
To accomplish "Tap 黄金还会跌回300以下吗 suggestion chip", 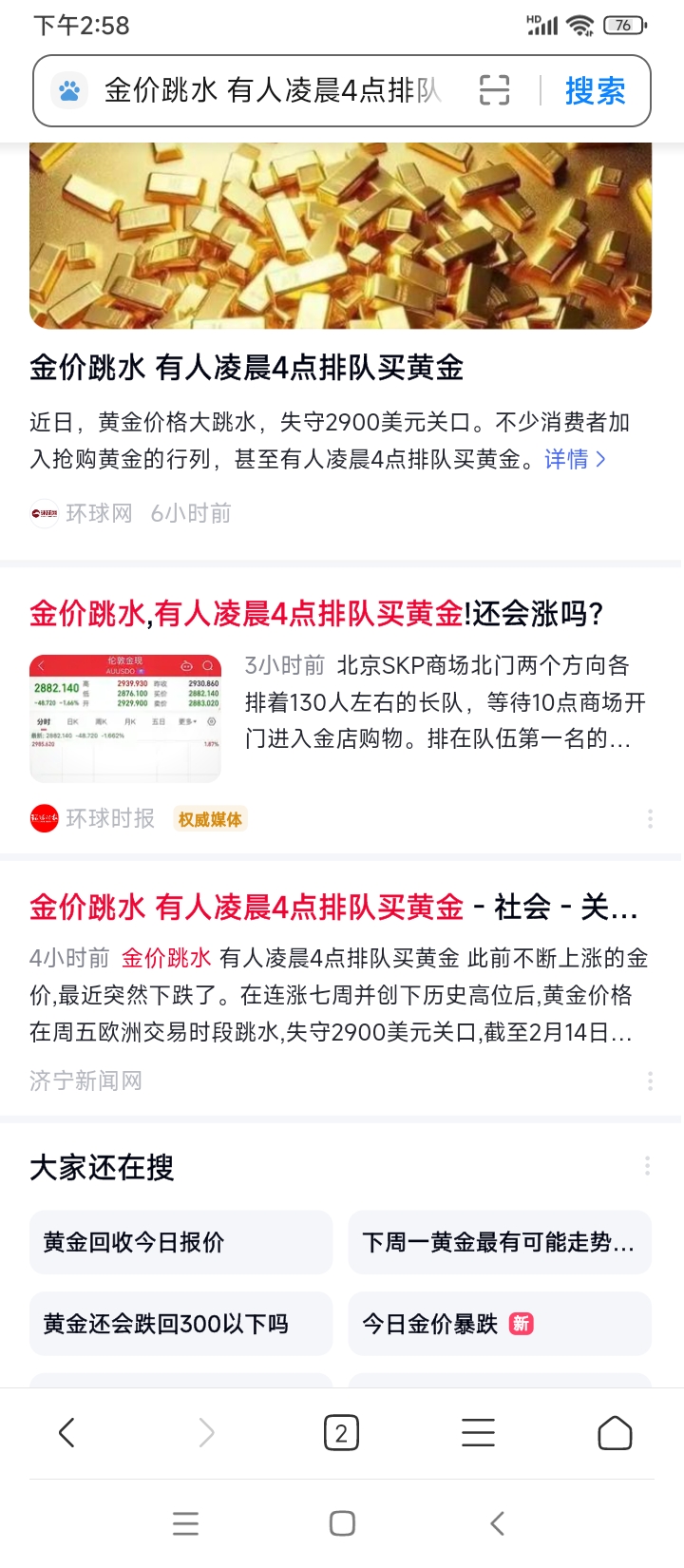I will point(180,1324).
